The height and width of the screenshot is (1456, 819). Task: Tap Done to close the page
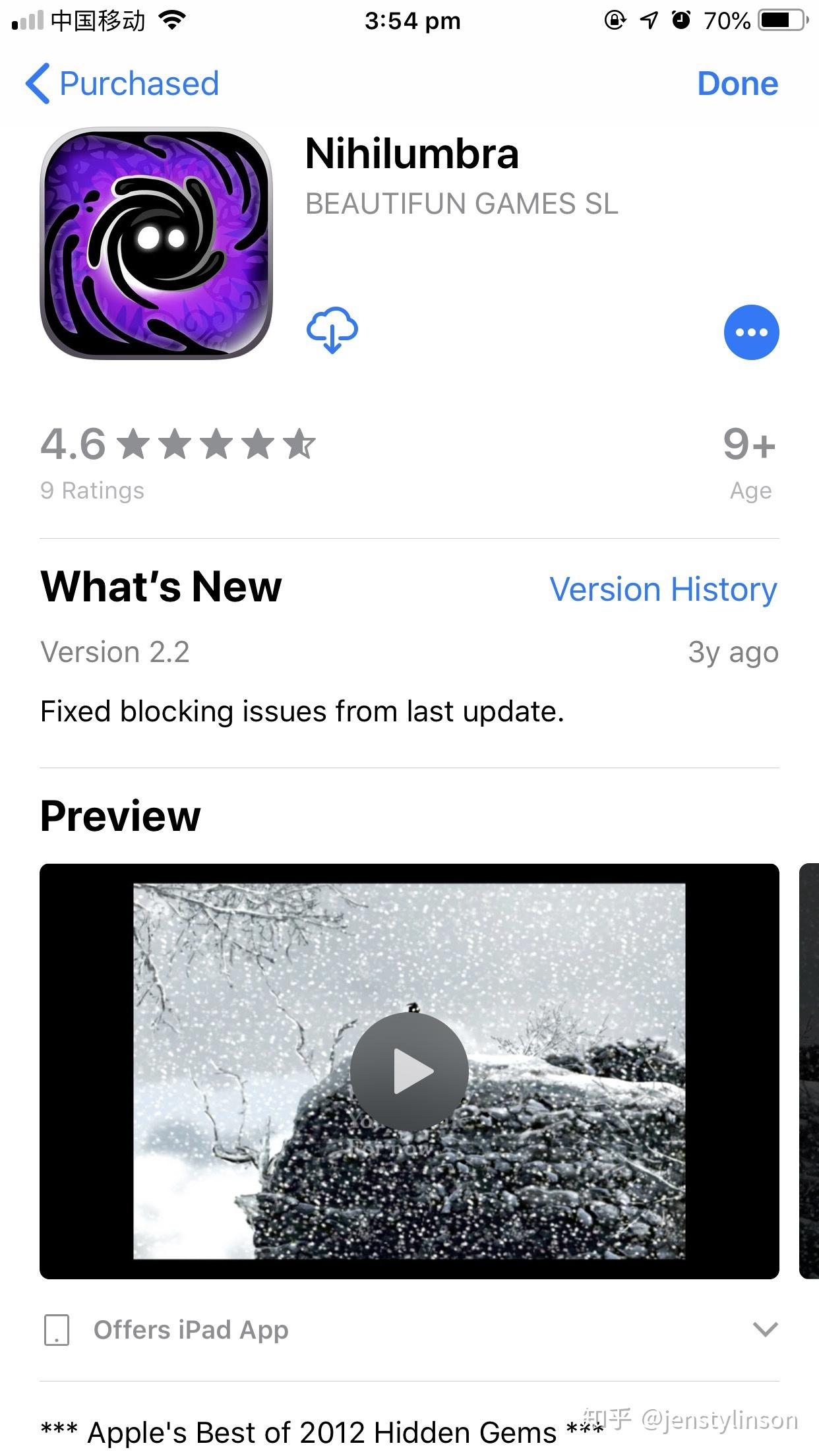click(737, 84)
